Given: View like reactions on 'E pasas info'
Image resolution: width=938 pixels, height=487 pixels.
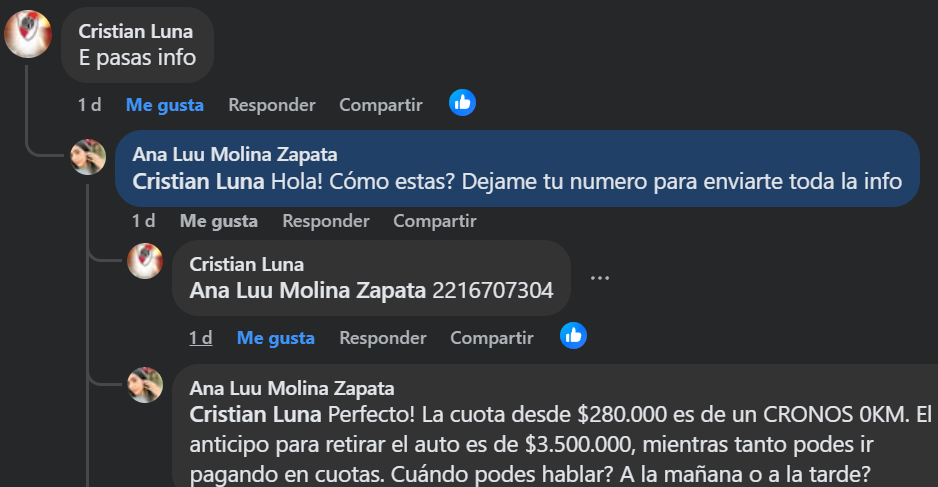Looking at the screenshot, I should (x=462, y=102).
